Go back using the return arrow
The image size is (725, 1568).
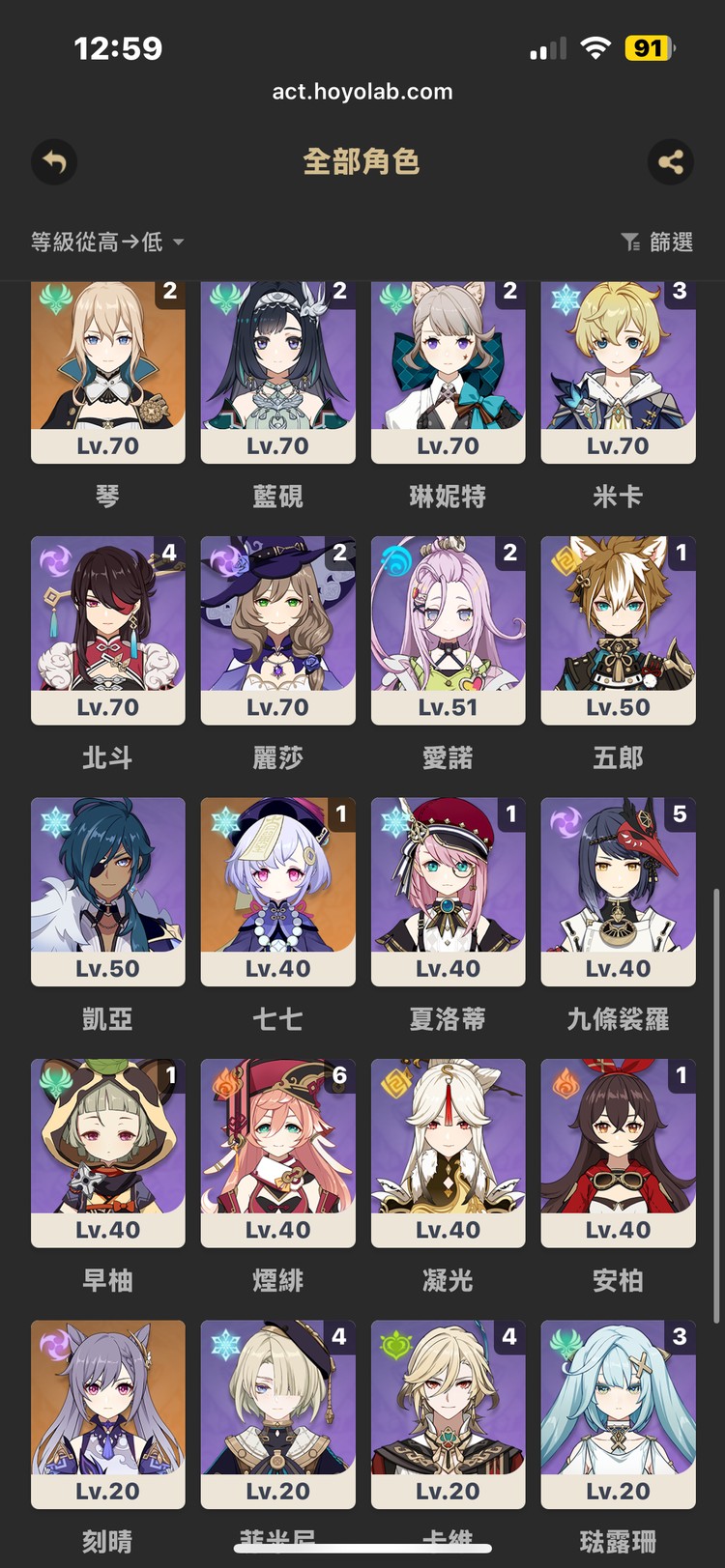tap(54, 162)
